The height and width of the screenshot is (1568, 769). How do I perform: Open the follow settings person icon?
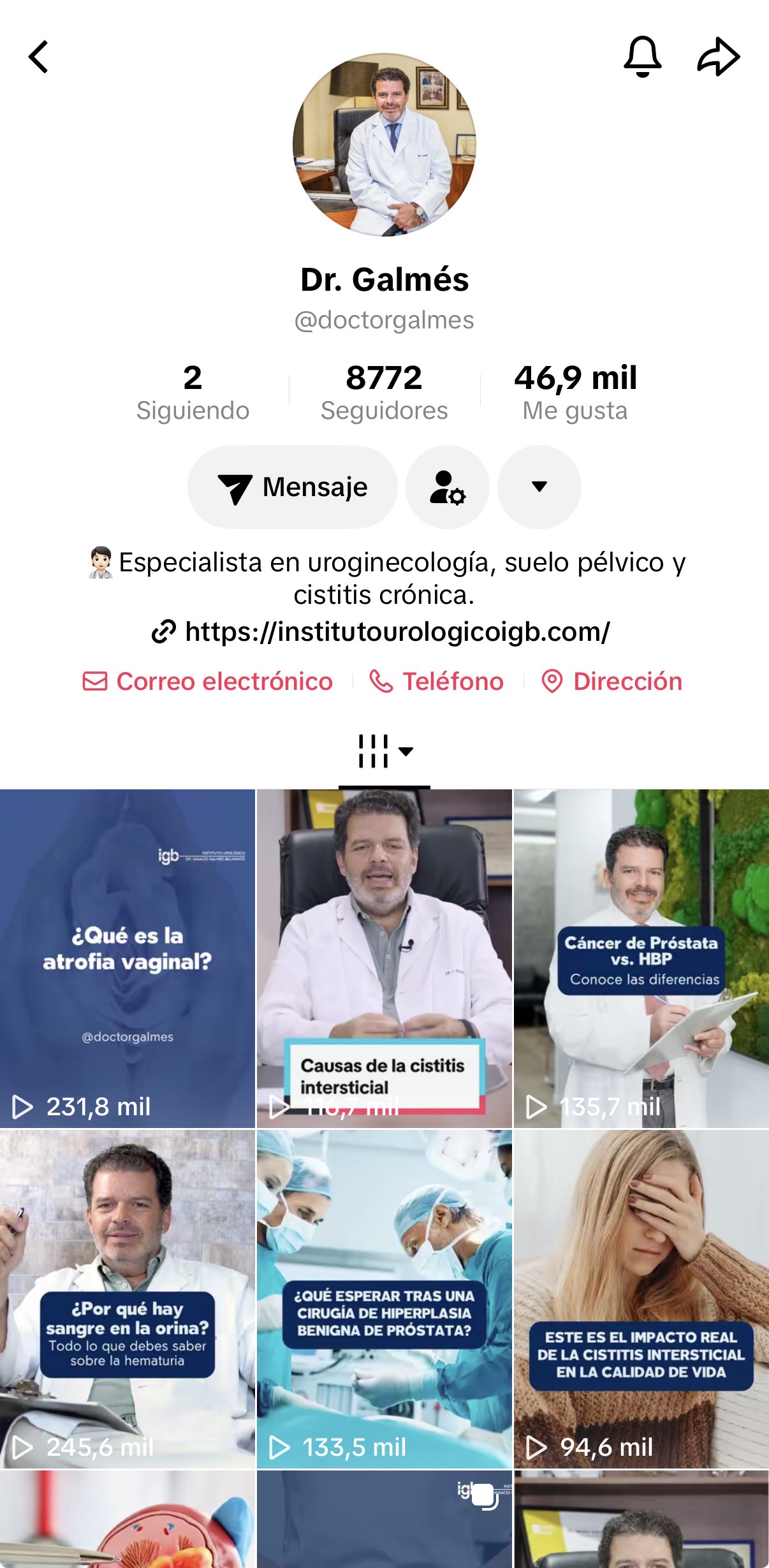448,487
